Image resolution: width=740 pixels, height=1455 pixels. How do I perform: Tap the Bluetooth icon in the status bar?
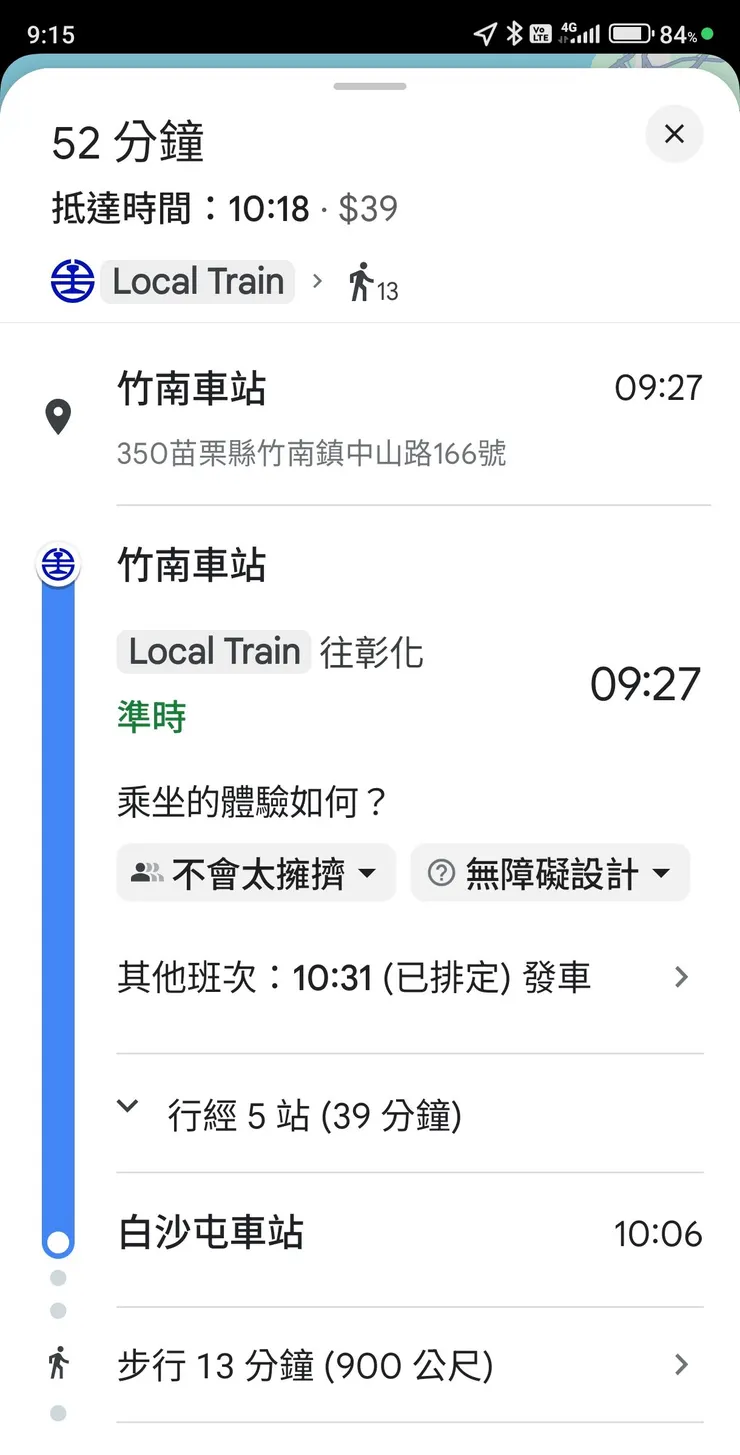(512, 33)
